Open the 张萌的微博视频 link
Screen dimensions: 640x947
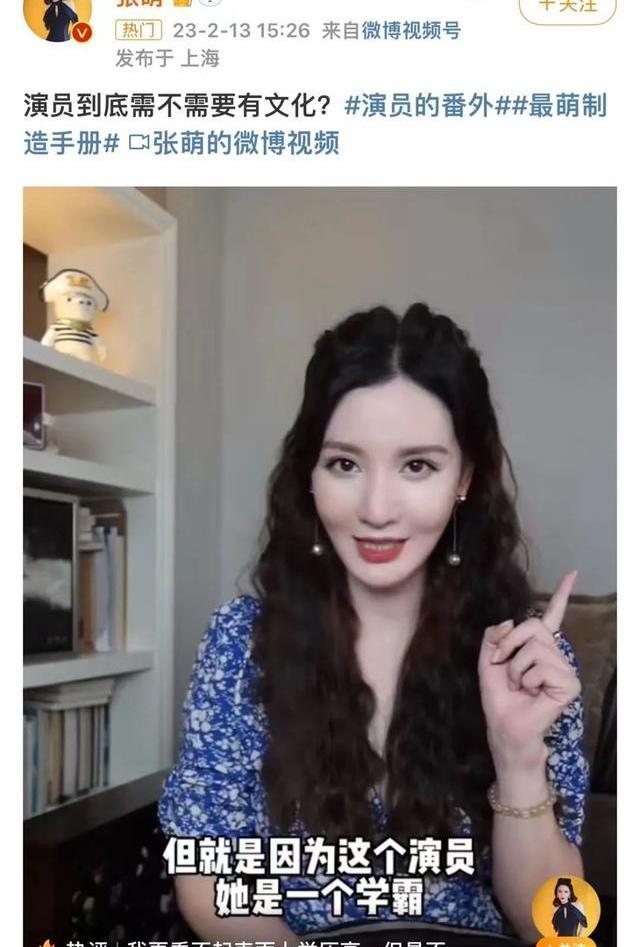coord(234,142)
